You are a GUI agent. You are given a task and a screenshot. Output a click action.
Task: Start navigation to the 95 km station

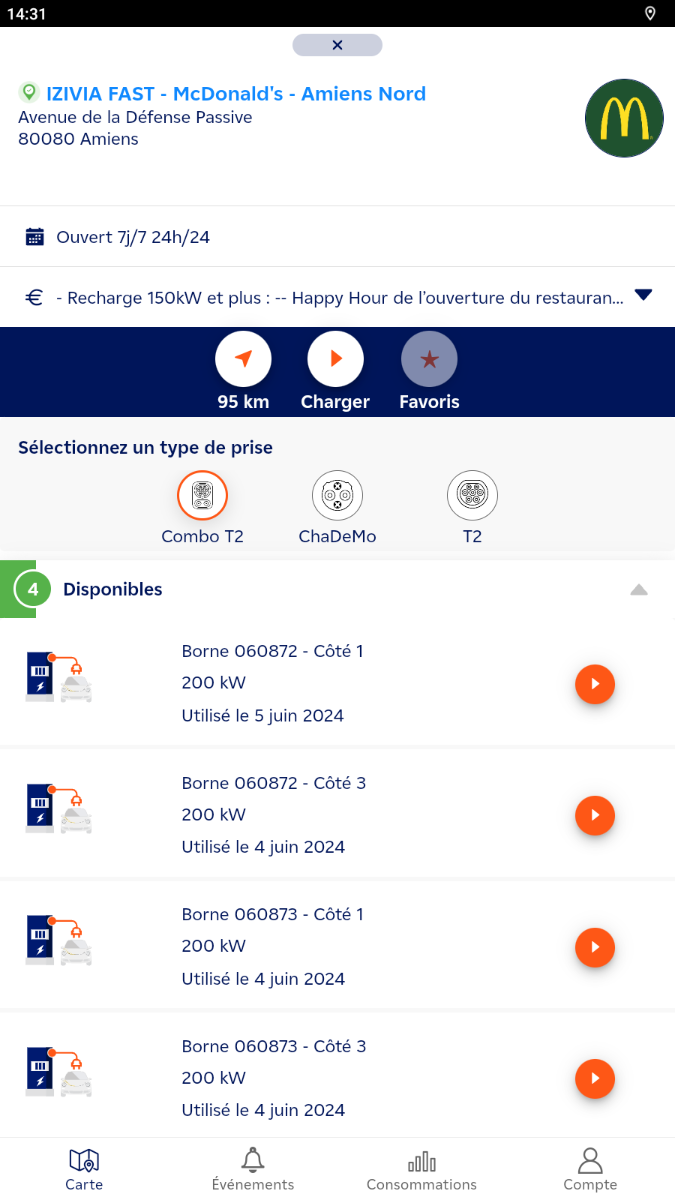point(243,359)
